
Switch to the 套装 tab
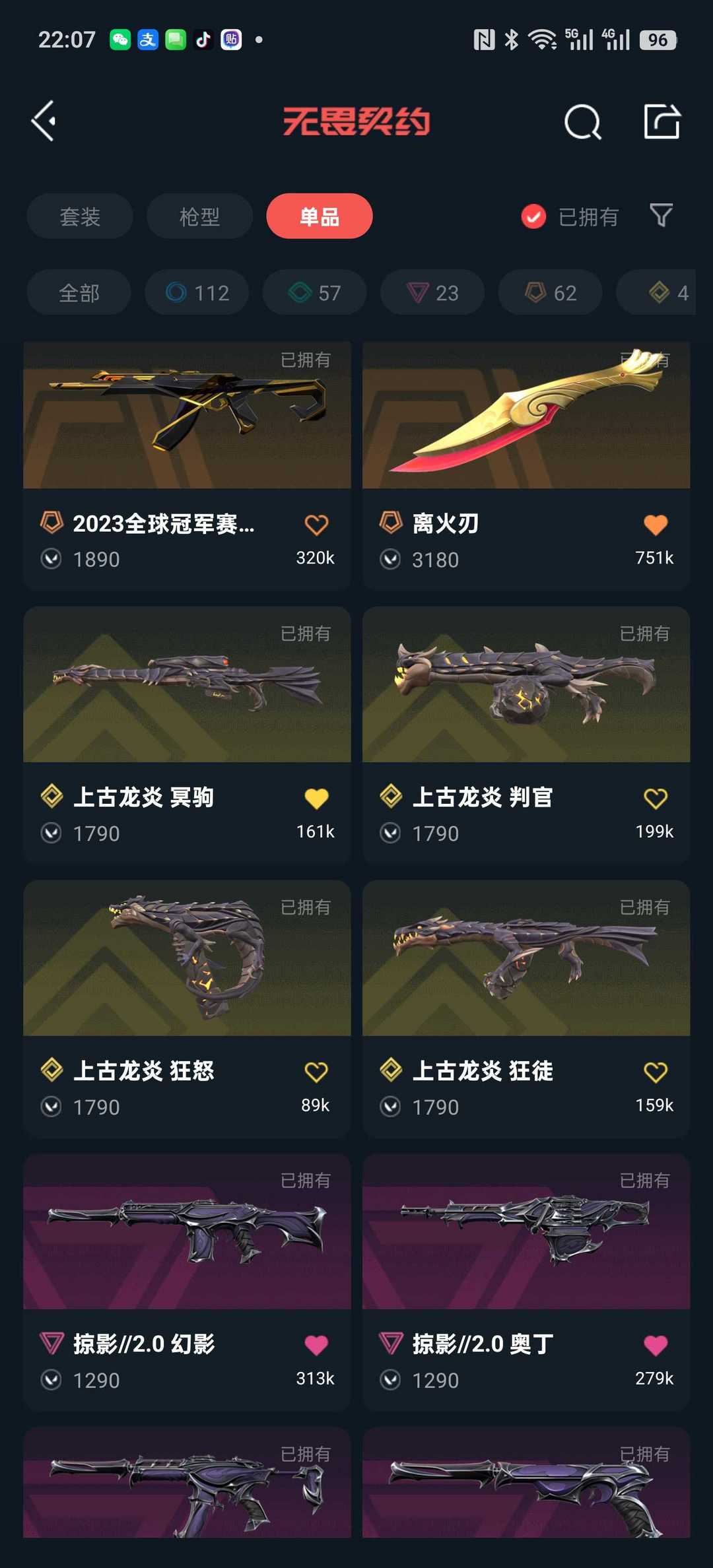[80, 216]
